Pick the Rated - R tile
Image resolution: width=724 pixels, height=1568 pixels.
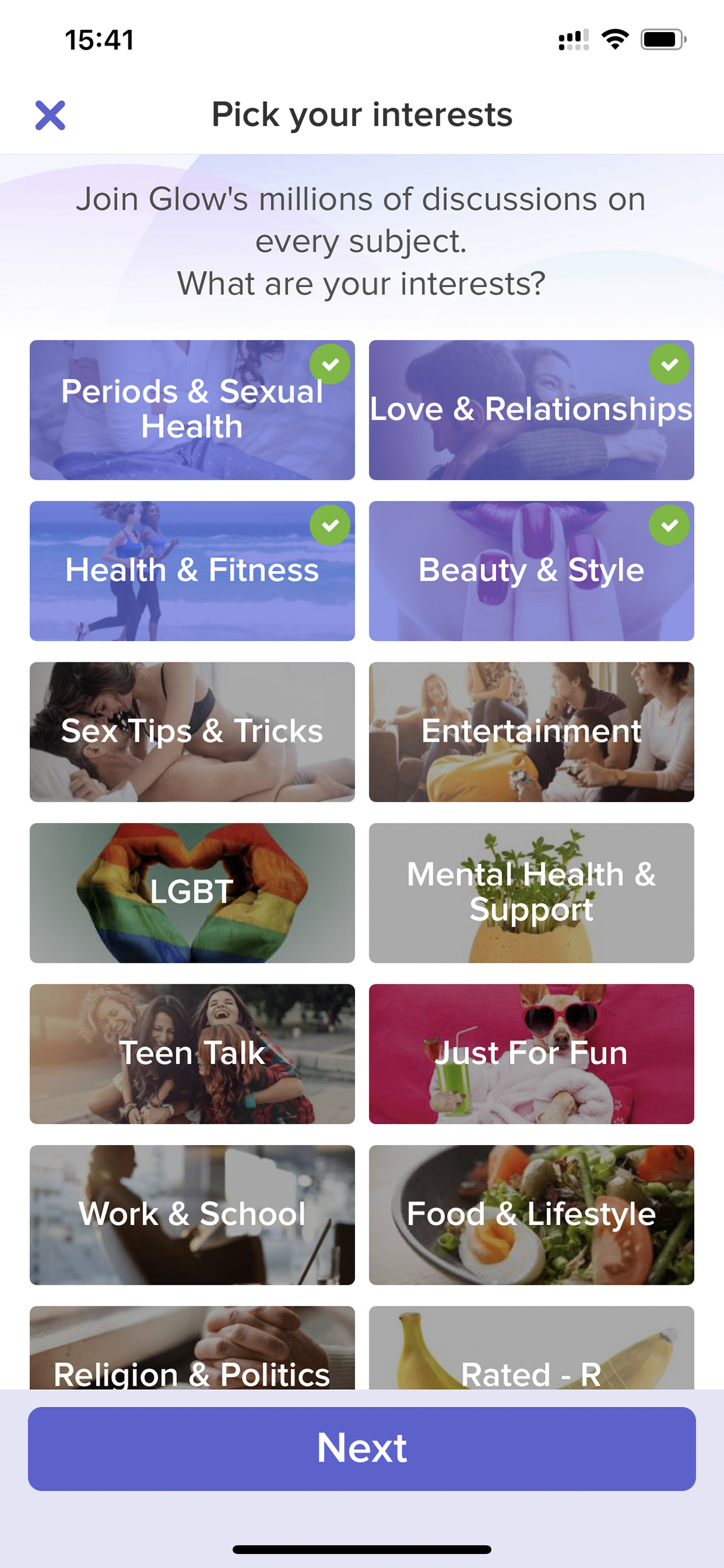point(531,1347)
